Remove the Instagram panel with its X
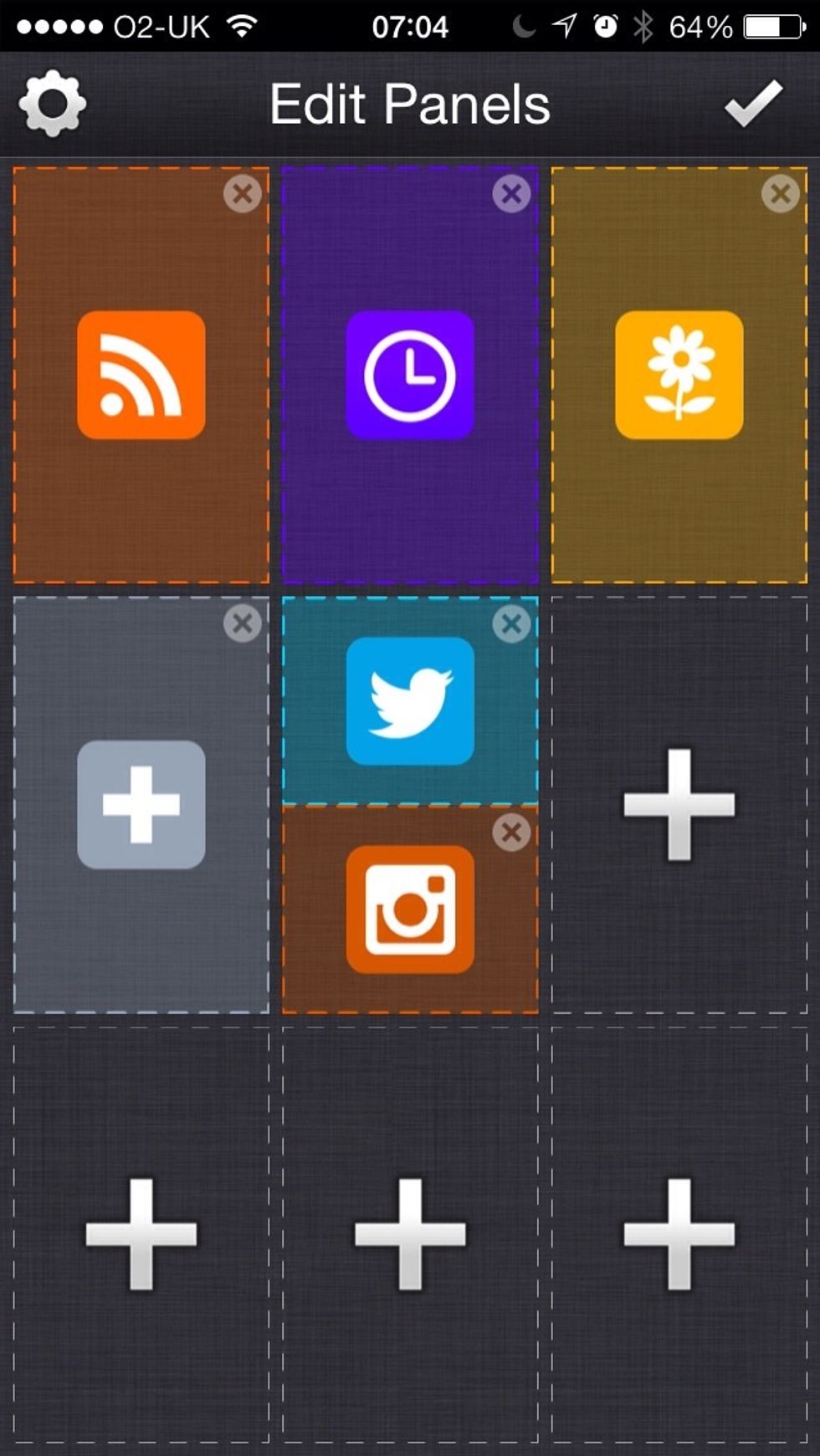This screenshot has width=820, height=1456. tap(512, 832)
